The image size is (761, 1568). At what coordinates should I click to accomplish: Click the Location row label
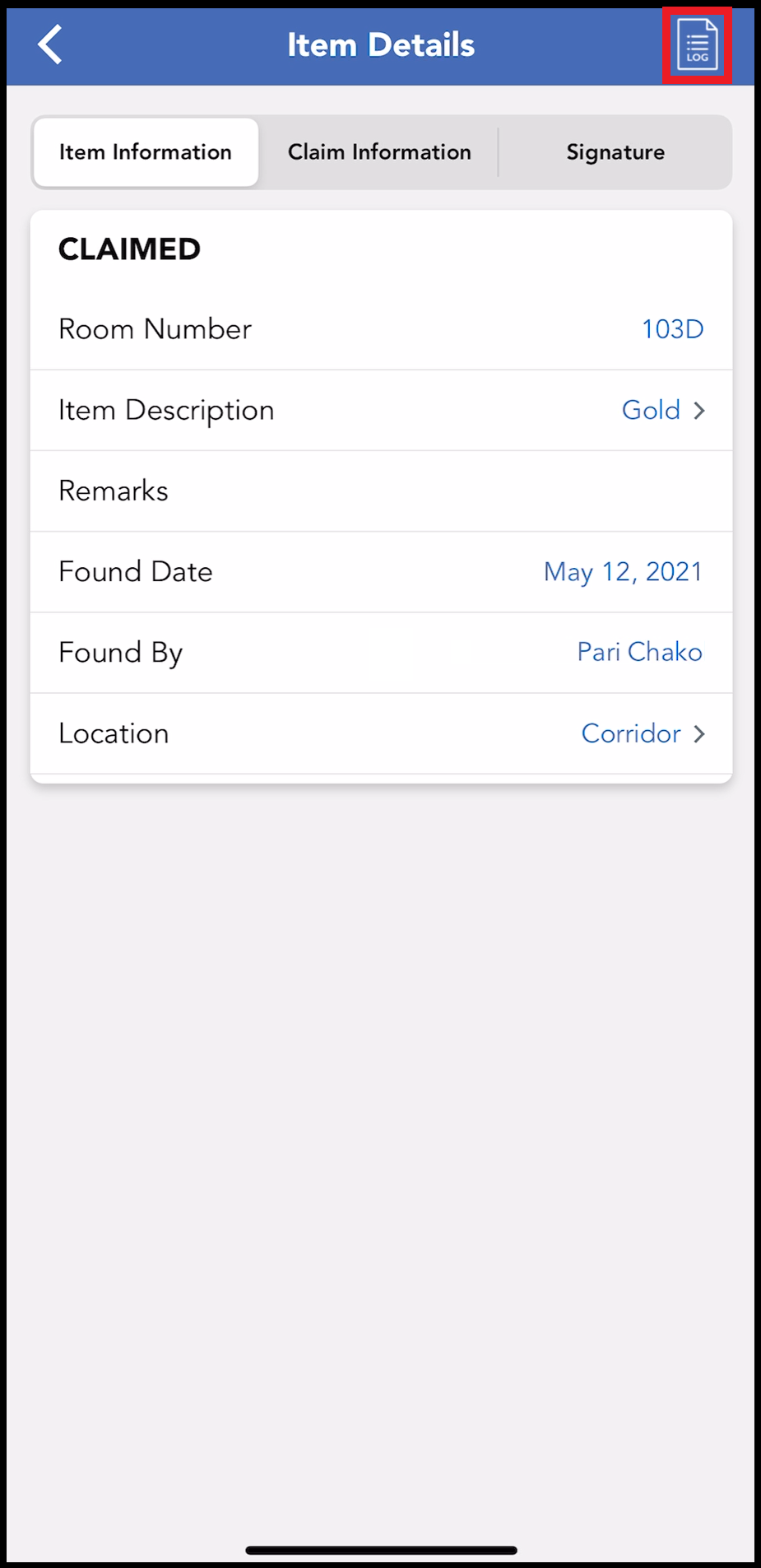114,733
